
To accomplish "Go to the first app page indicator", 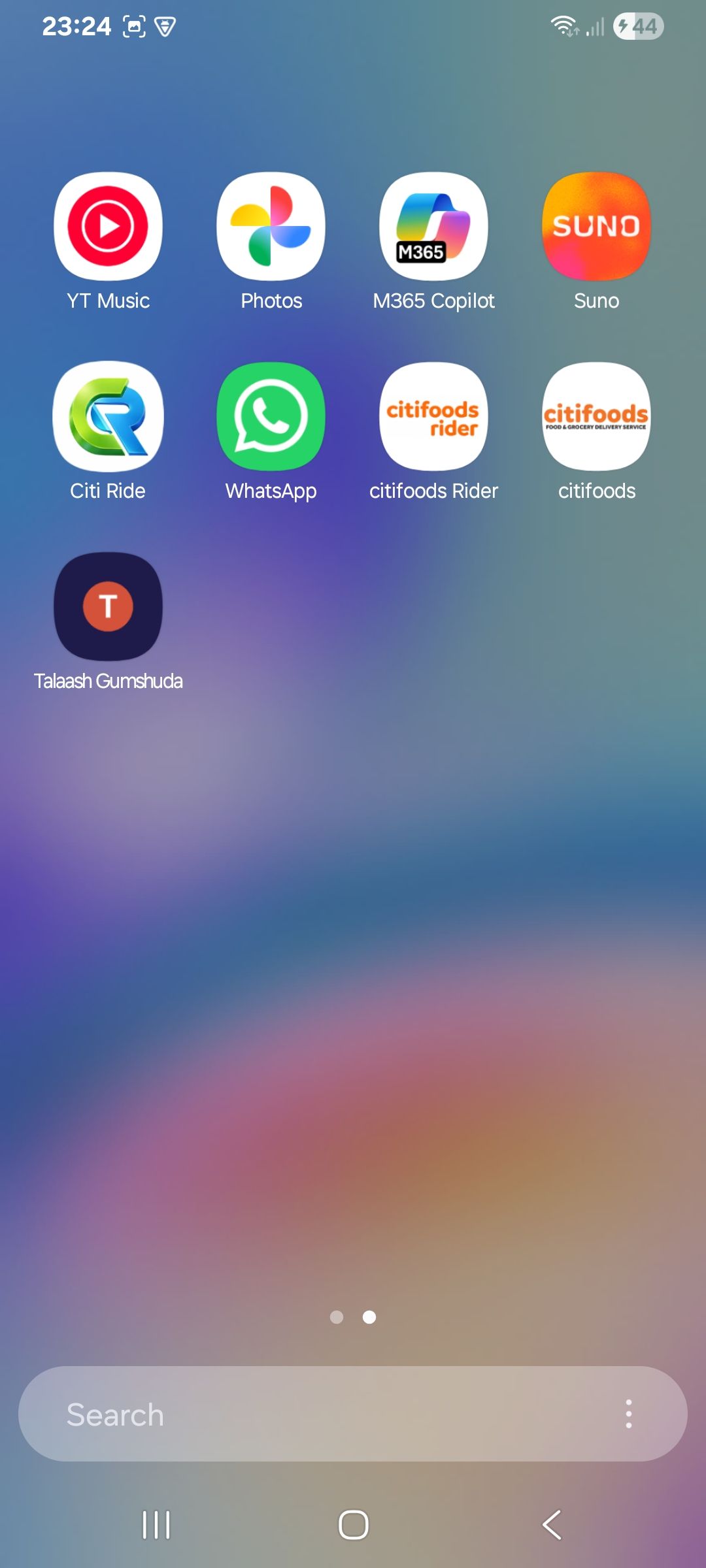I will 337,1317.
